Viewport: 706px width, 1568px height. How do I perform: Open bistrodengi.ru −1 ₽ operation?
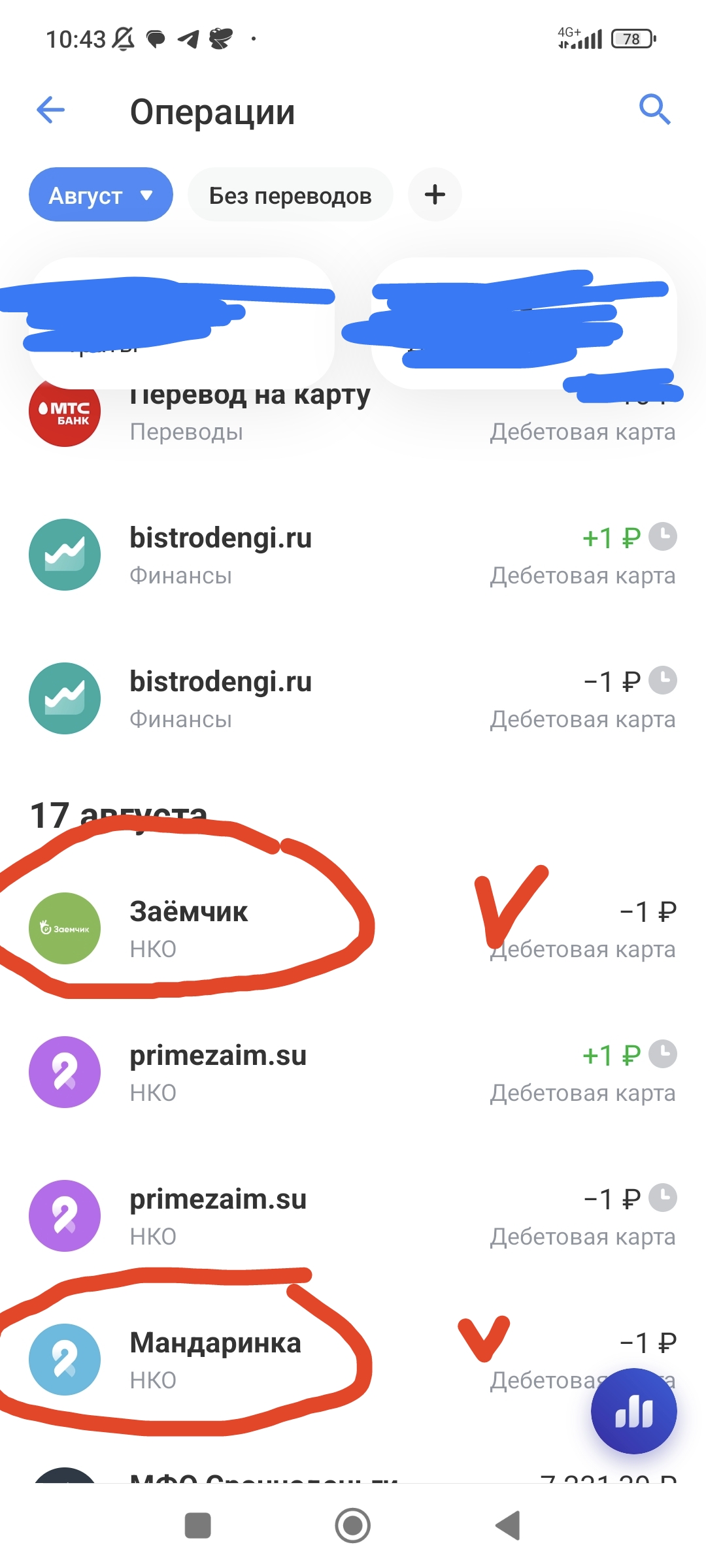tap(353, 699)
